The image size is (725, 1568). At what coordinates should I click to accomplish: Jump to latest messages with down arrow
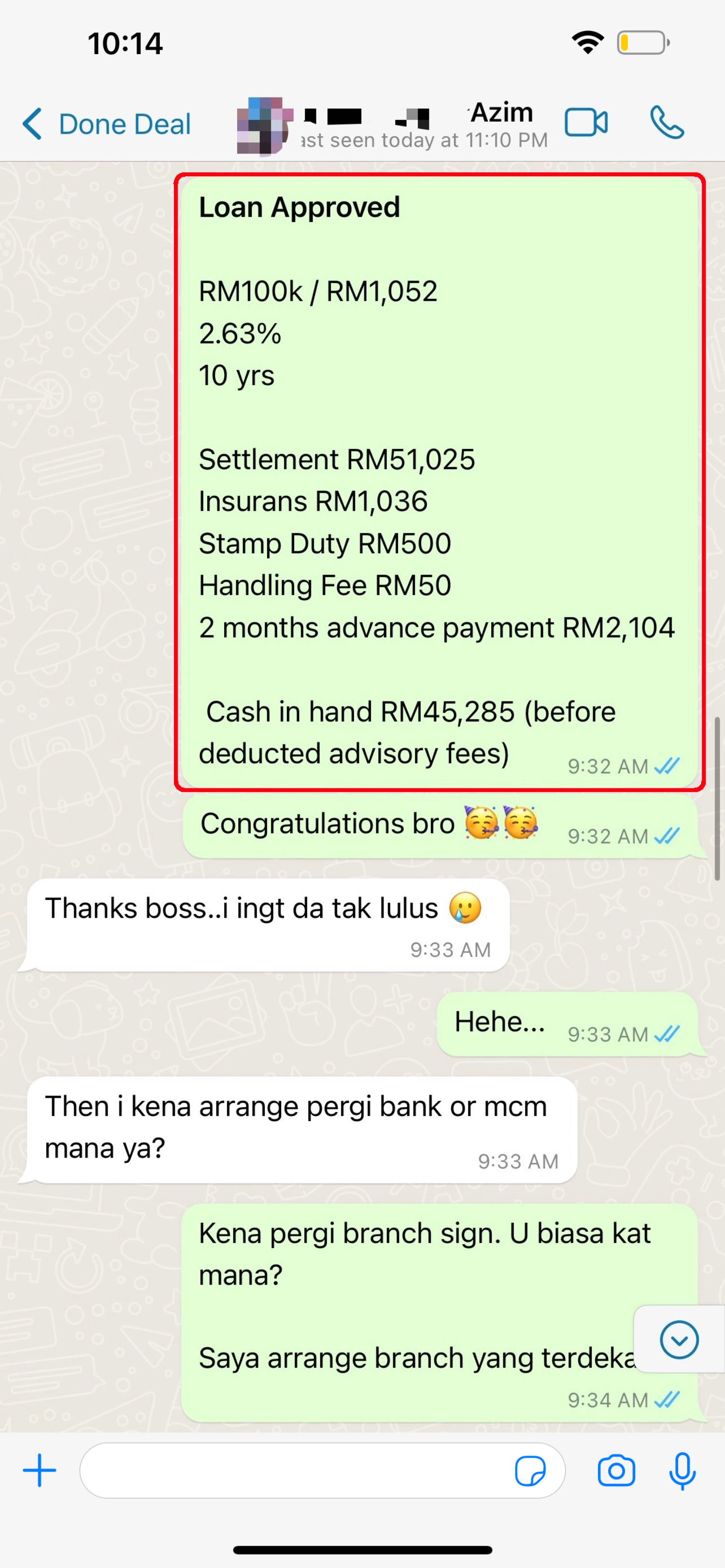(x=679, y=1340)
